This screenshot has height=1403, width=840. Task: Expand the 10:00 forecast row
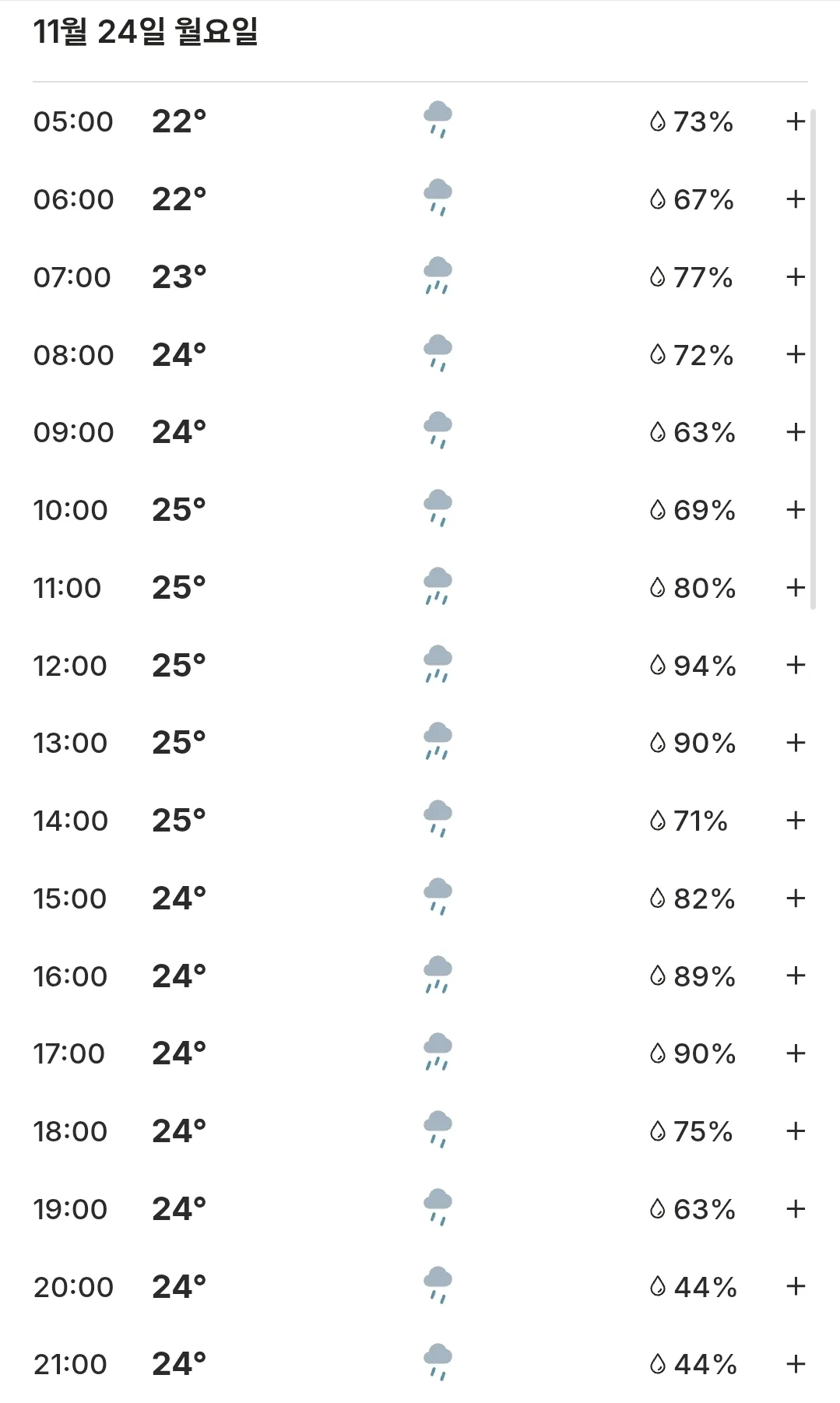pos(795,510)
